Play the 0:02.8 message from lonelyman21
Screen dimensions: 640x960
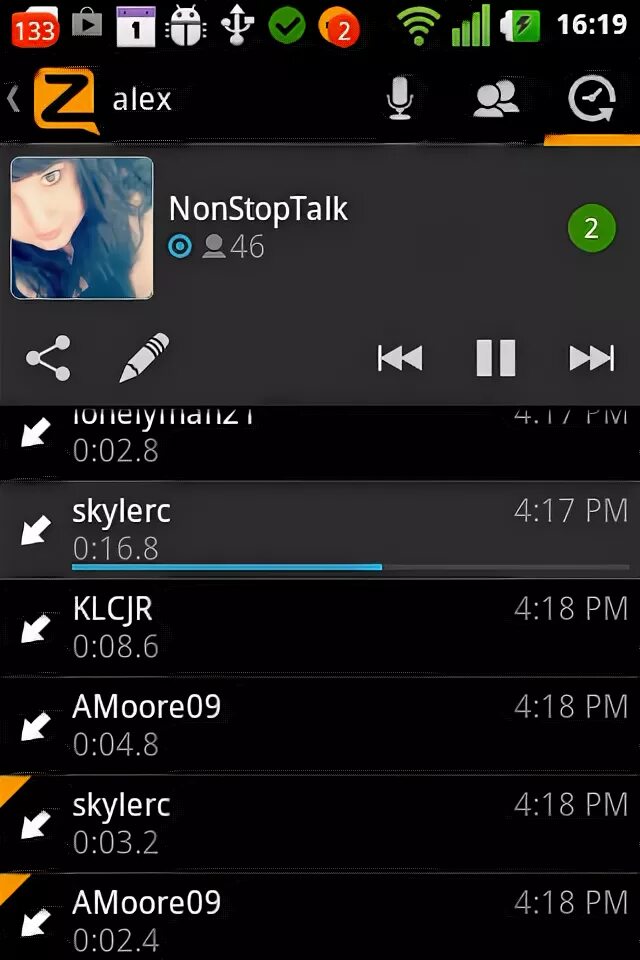click(x=320, y=440)
